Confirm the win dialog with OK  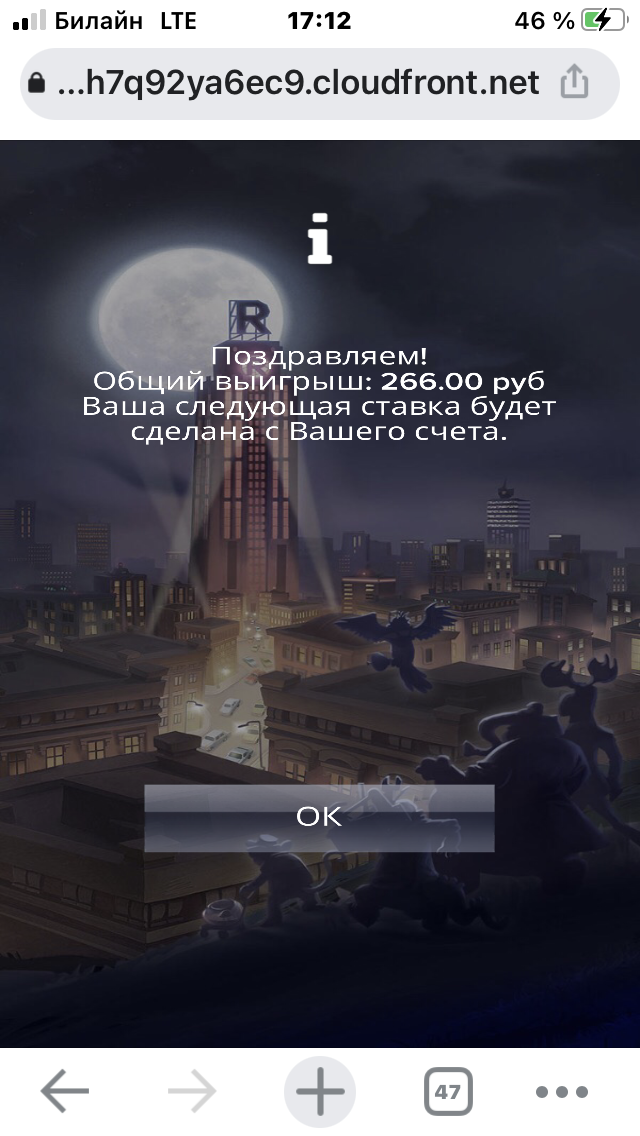[x=319, y=817]
